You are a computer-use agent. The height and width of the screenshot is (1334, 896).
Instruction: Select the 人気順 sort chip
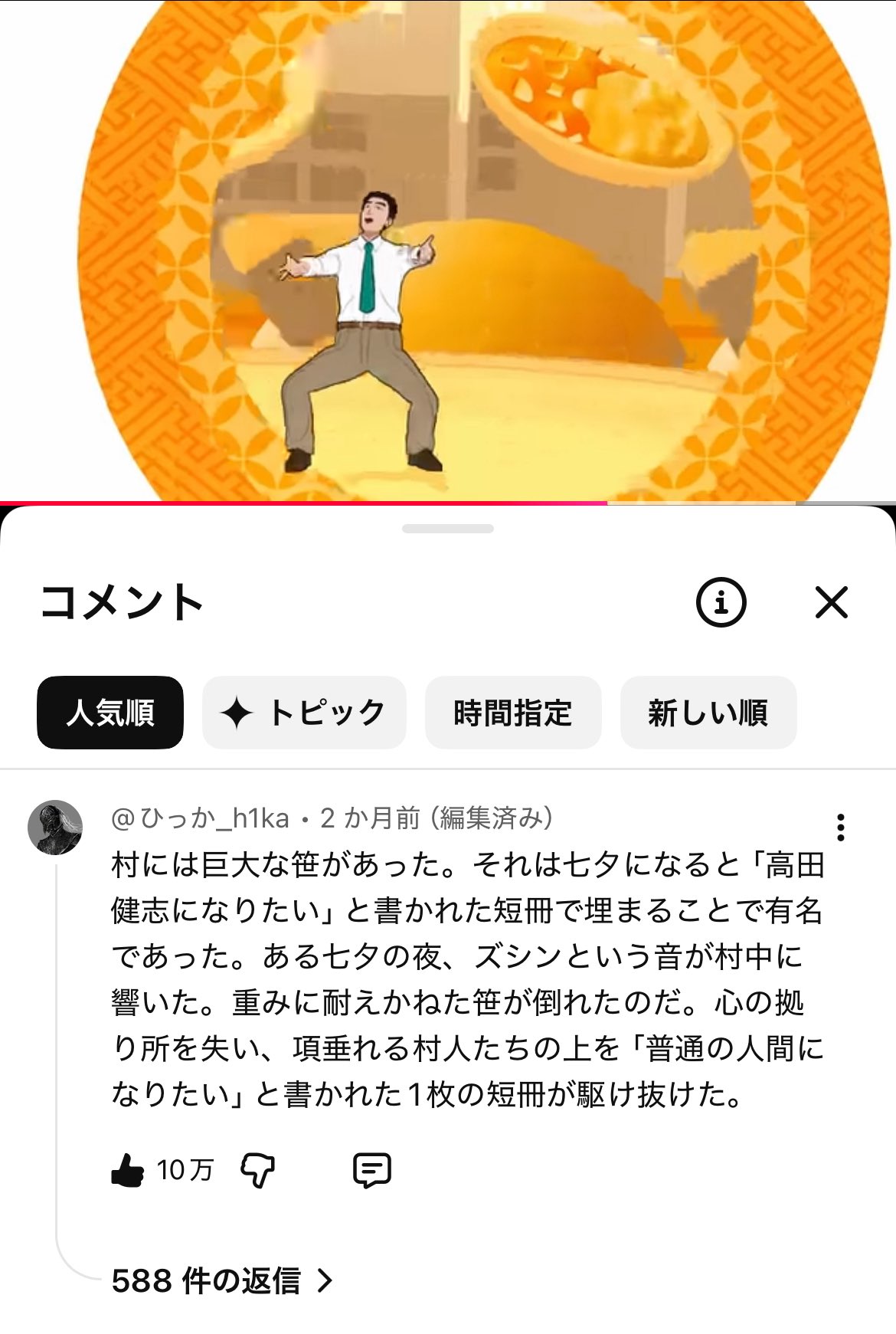tap(110, 713)
